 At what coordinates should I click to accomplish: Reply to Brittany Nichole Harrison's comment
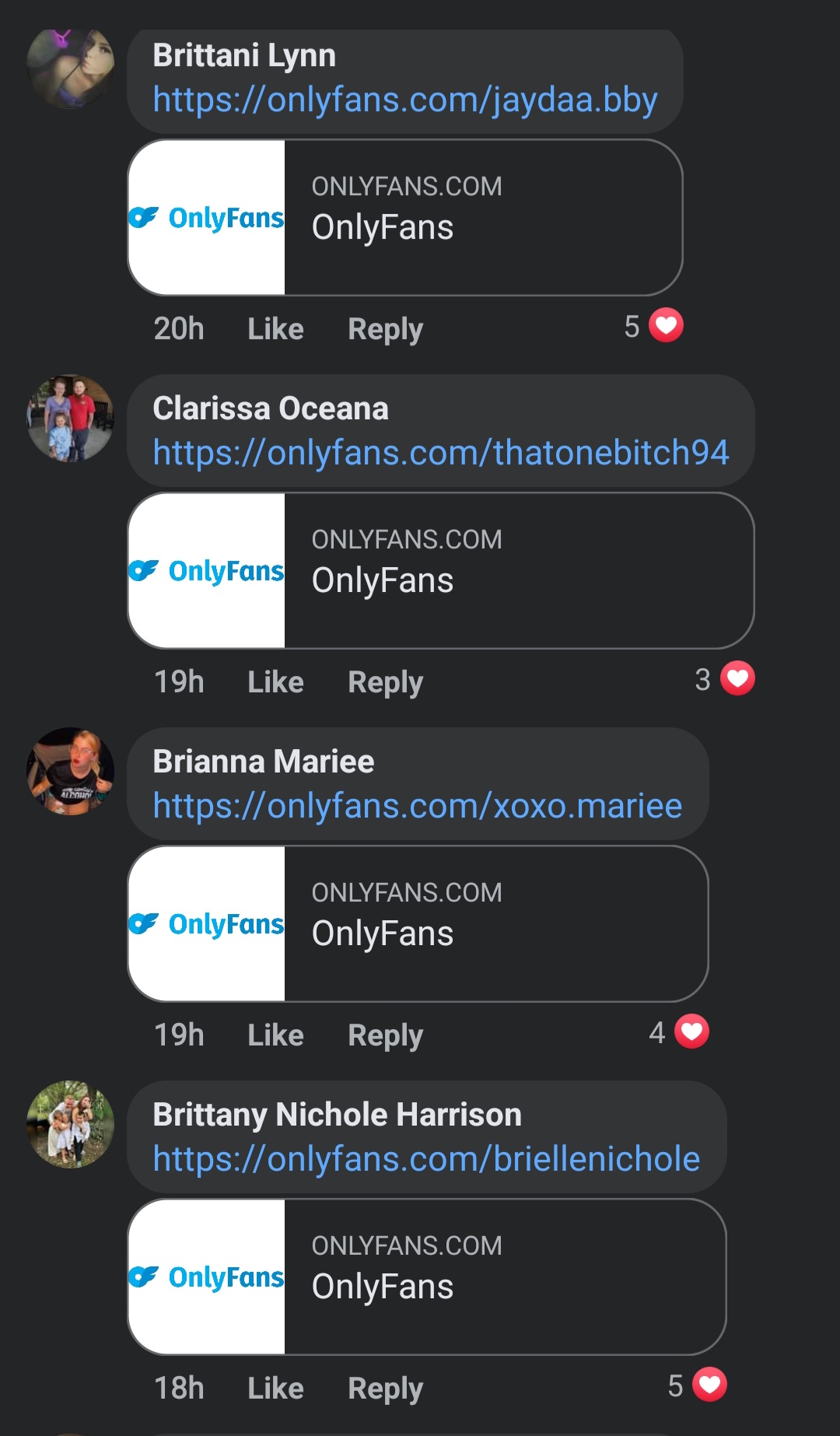pyautogui.click(x=385, y=1389)
